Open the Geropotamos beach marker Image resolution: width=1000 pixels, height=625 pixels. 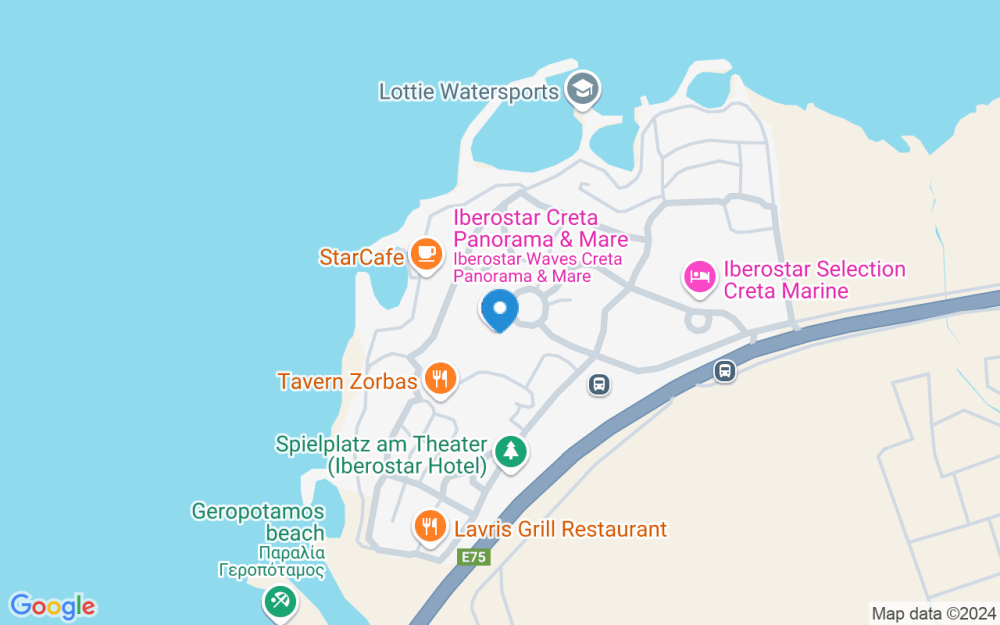tap(279, 601)
